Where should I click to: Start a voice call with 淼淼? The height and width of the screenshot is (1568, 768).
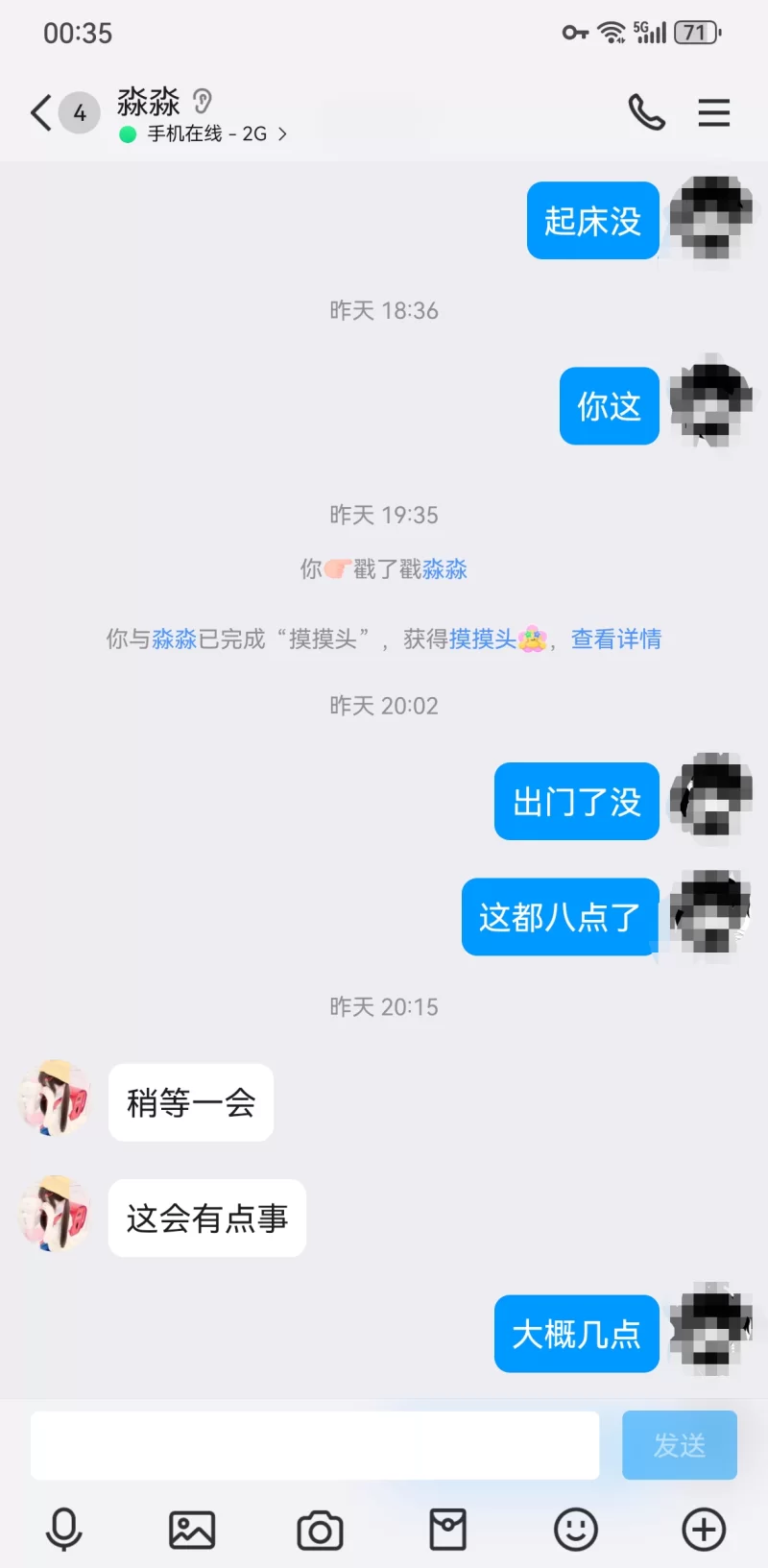click(646, 113)
